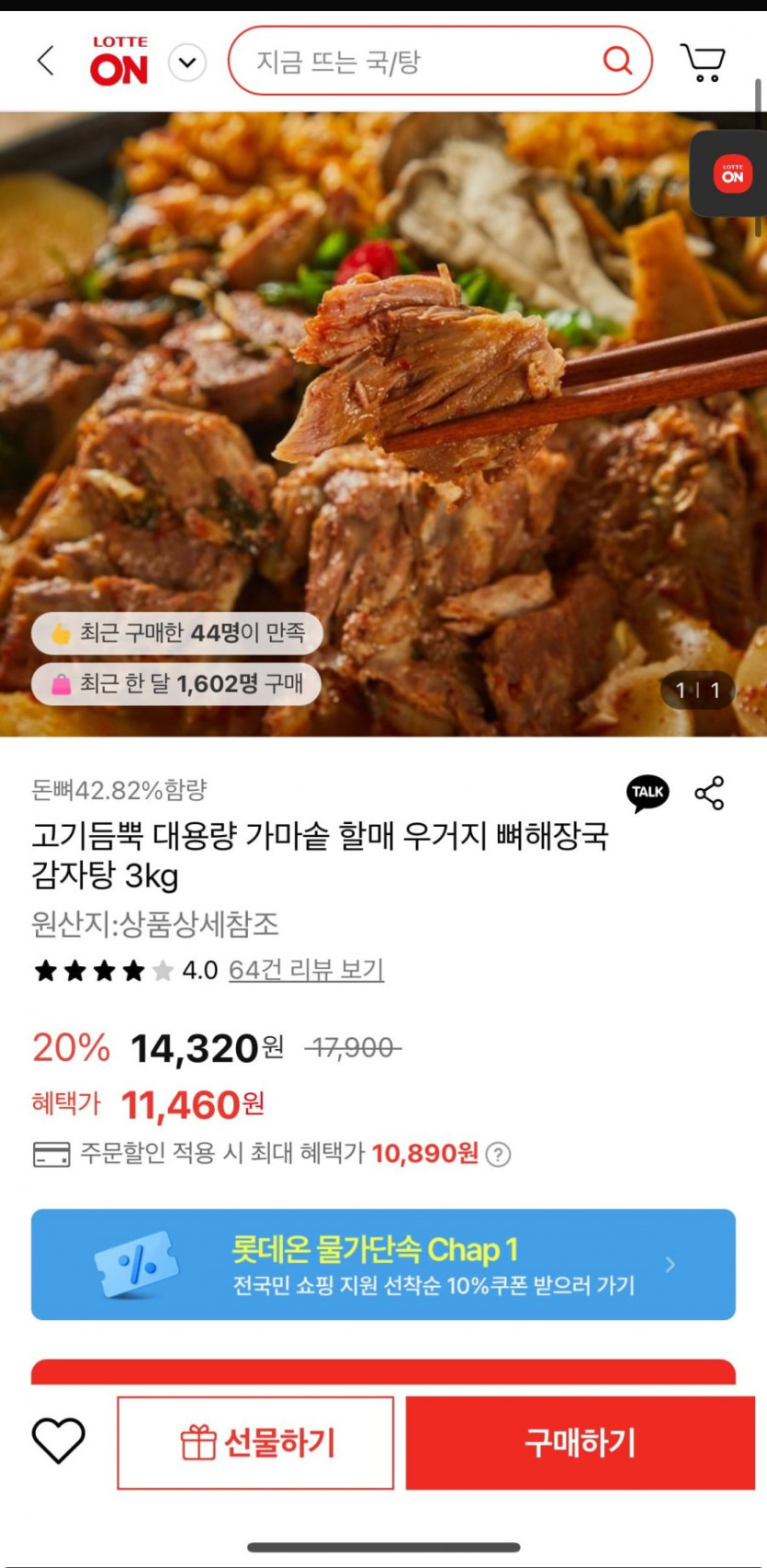Share this product

(x=709, y=793)
